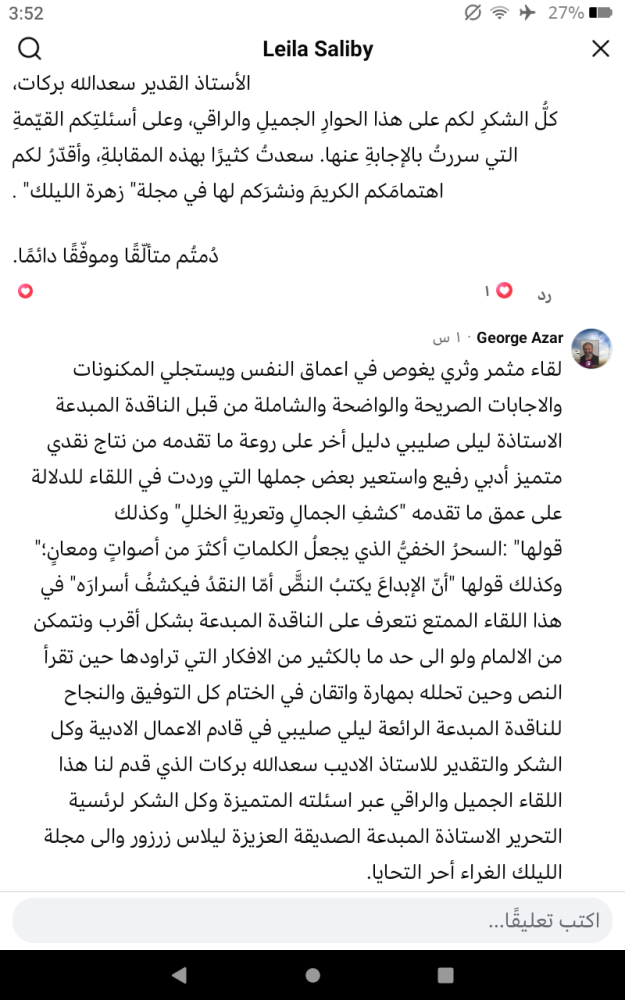Tap the write a comment field
Image resolution: width=625 pixels, height=1000 pixels.
click(312, 920)
